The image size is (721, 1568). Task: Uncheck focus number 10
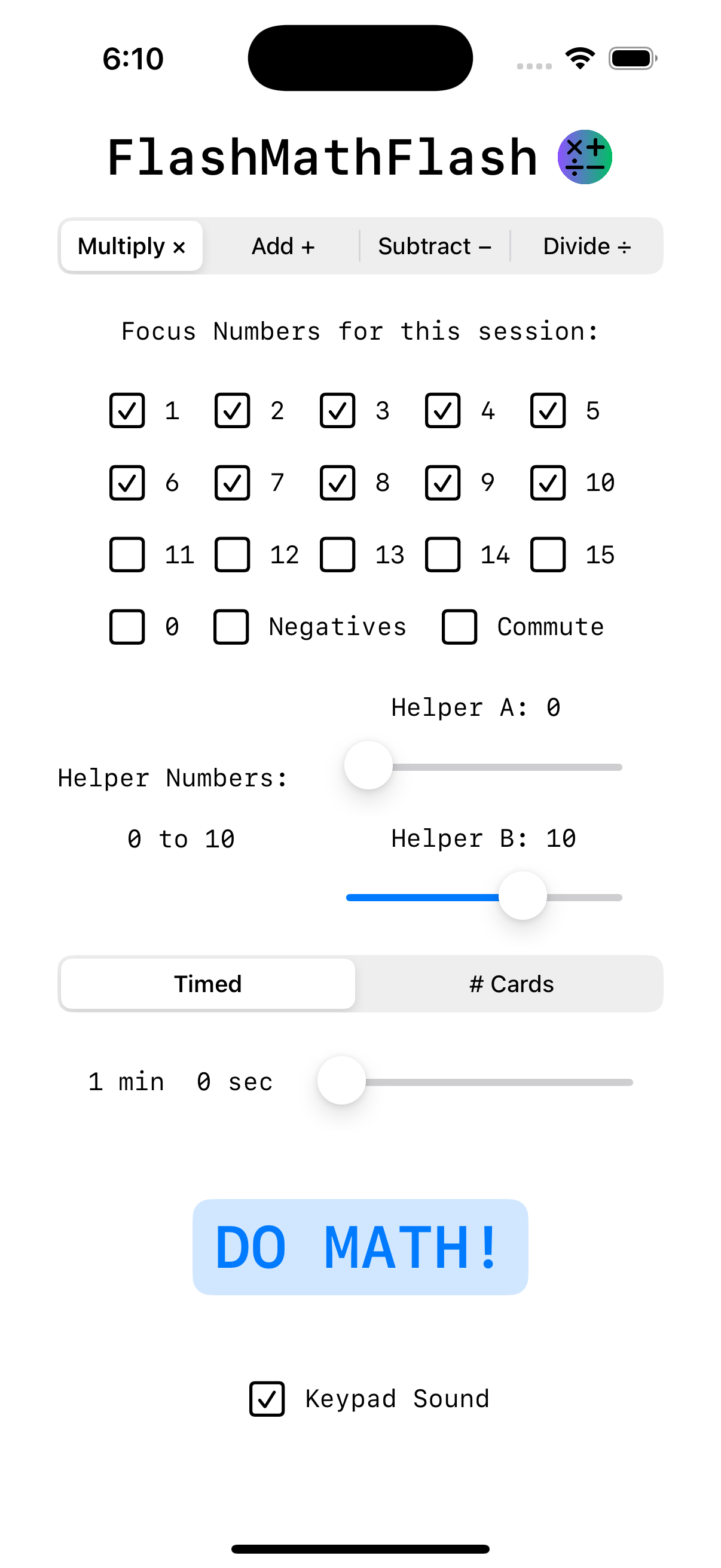pos(548,483)
